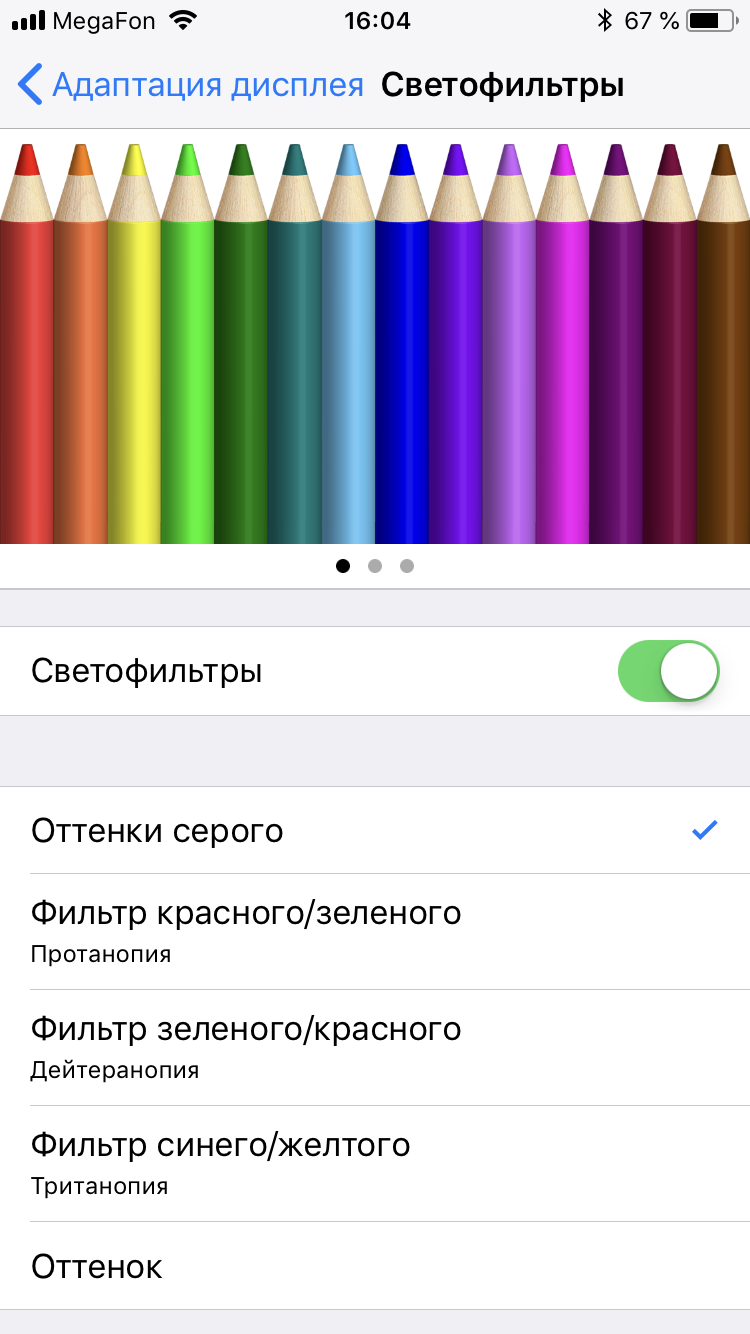This screenshot has width=750, height=1334.
Task: Go back to Адаптация дисплея
Action: (x=190, y=86)
